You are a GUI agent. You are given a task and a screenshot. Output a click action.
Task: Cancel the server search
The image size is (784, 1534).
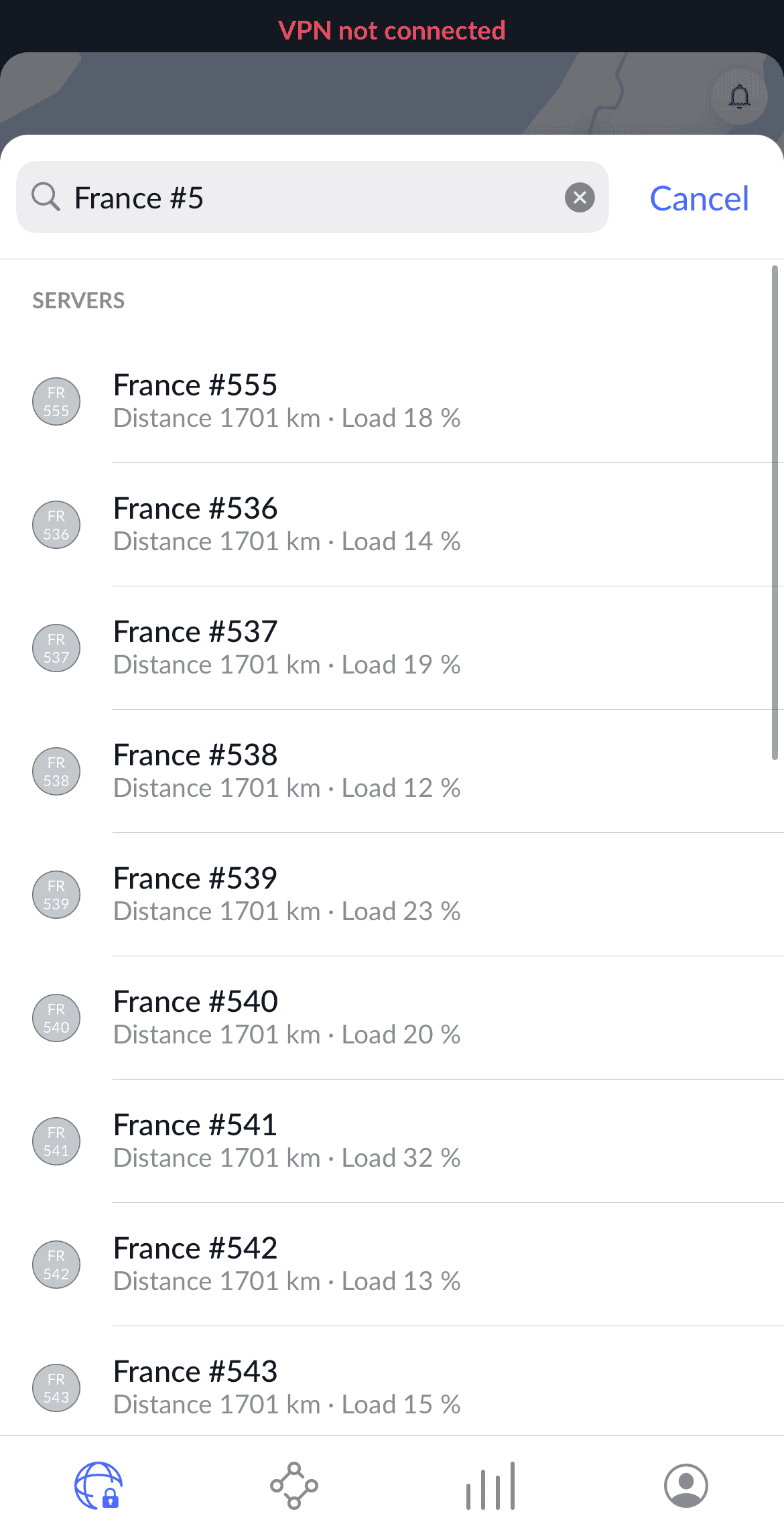click(699, 198)
